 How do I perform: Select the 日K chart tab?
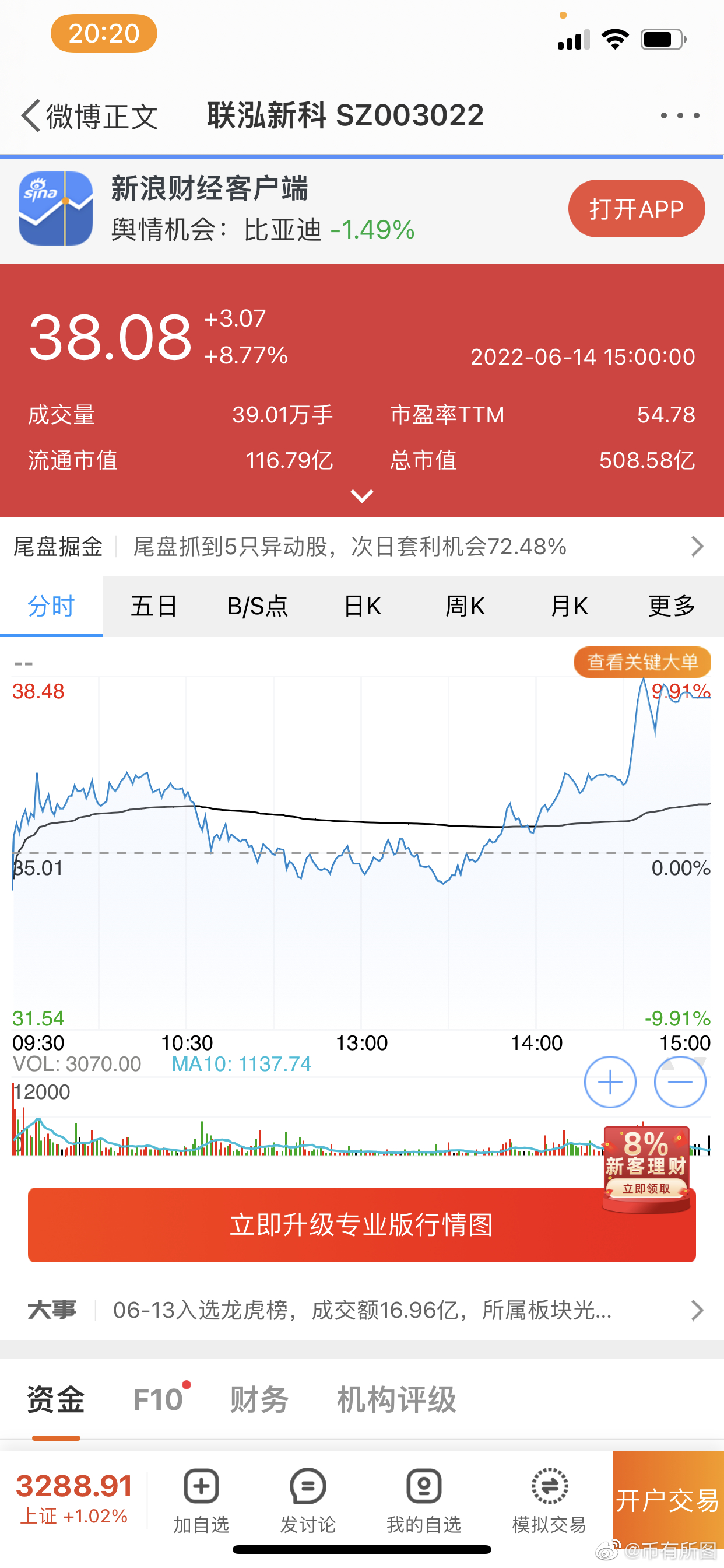[x=362, y=606]
